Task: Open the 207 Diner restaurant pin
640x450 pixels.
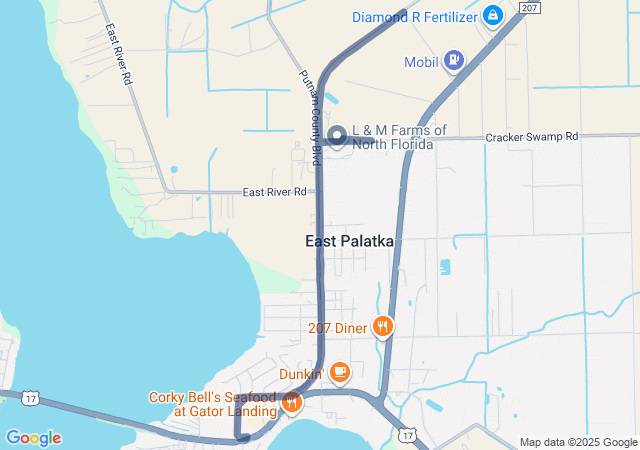Action: (x=382, y=327)
